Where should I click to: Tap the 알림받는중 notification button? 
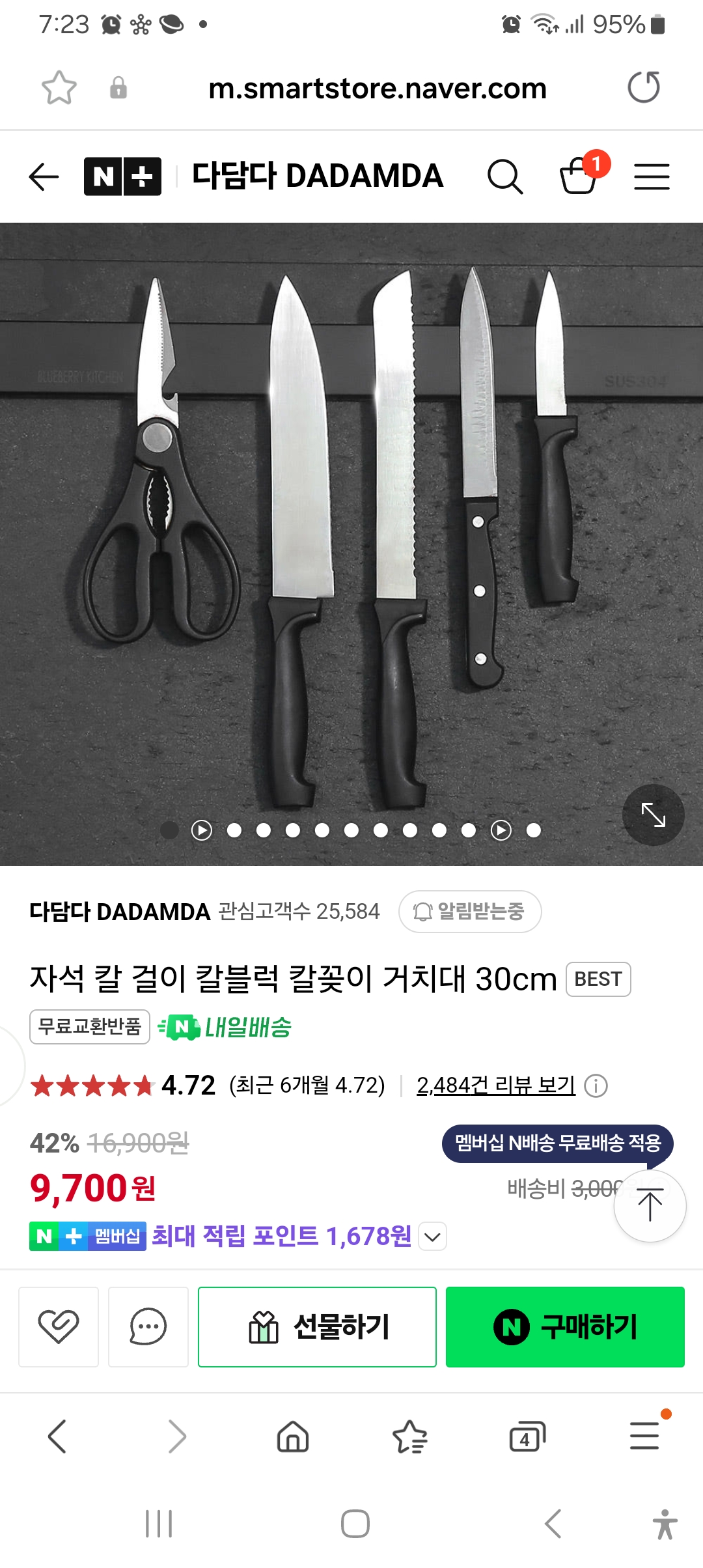pyautogui.click(x=469, y=912)
